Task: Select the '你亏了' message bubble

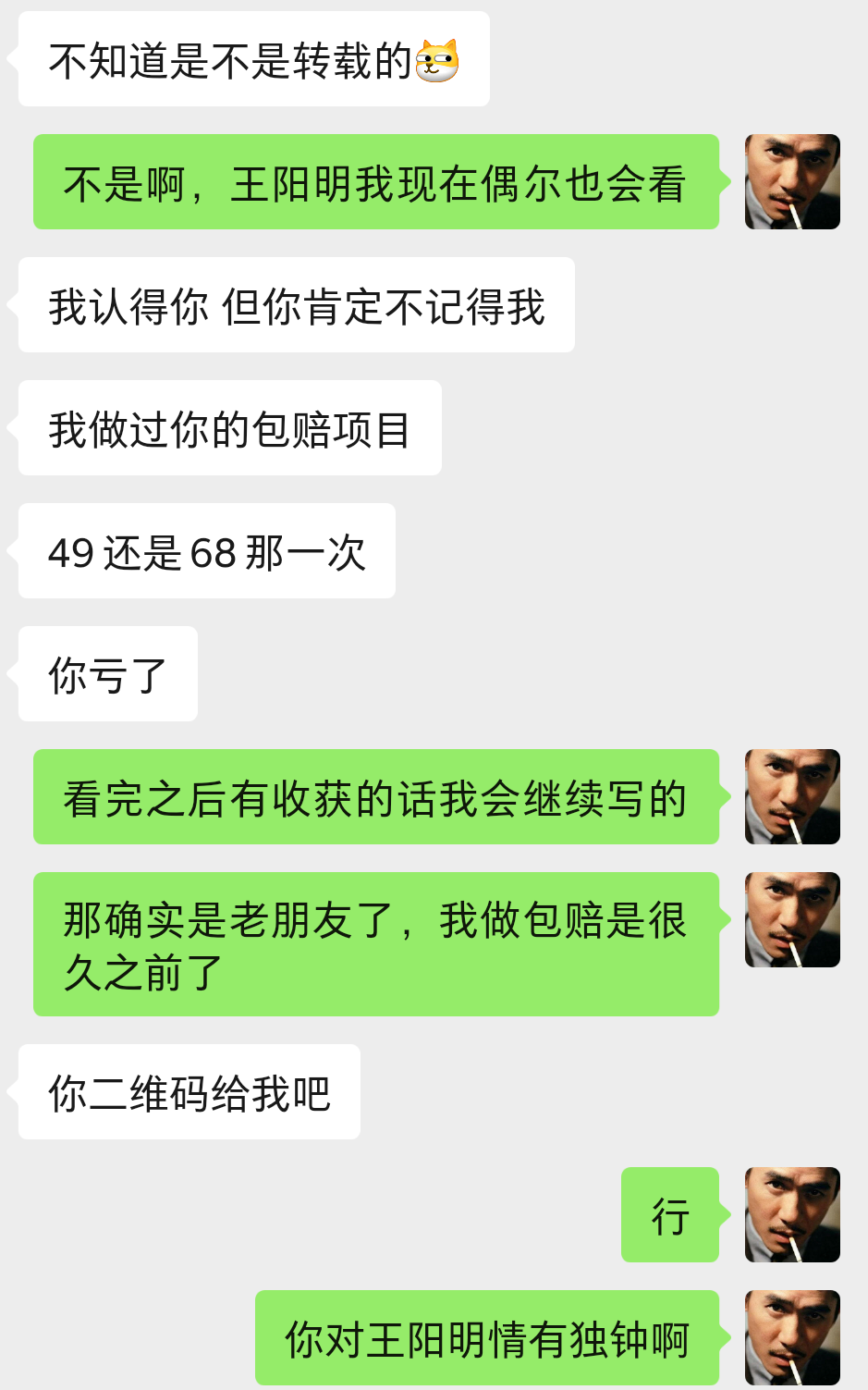Action: [106, 674]
